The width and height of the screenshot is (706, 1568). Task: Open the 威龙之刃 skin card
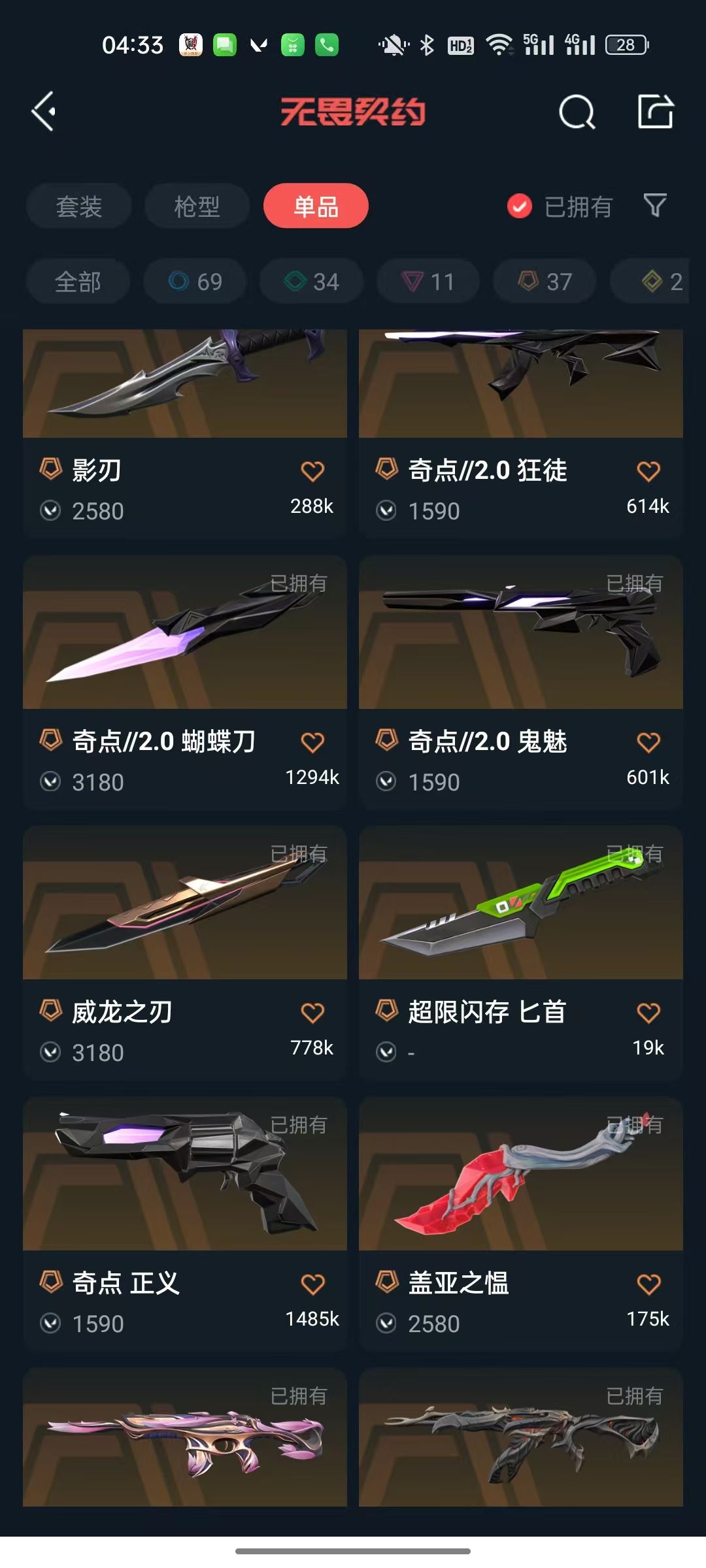click(184, 905)
